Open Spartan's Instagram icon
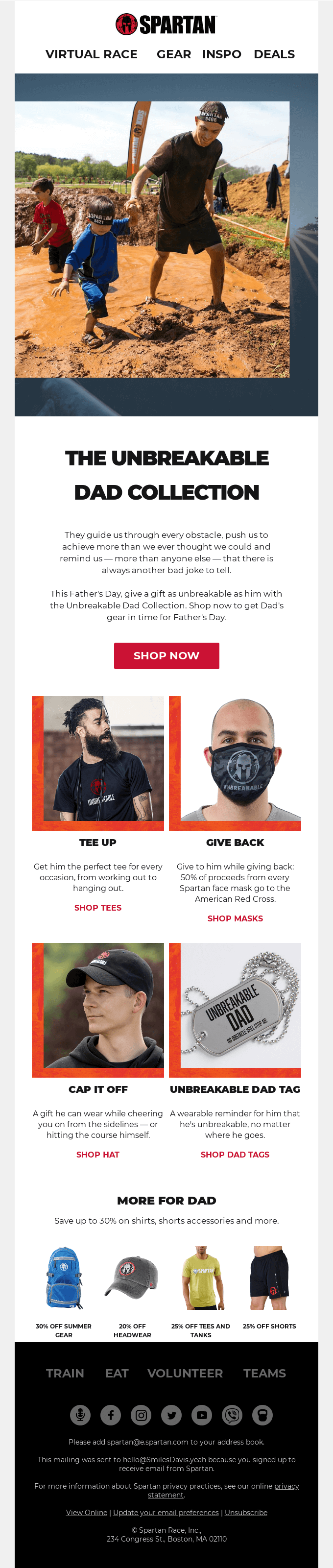 click(x=141, y=1415)
